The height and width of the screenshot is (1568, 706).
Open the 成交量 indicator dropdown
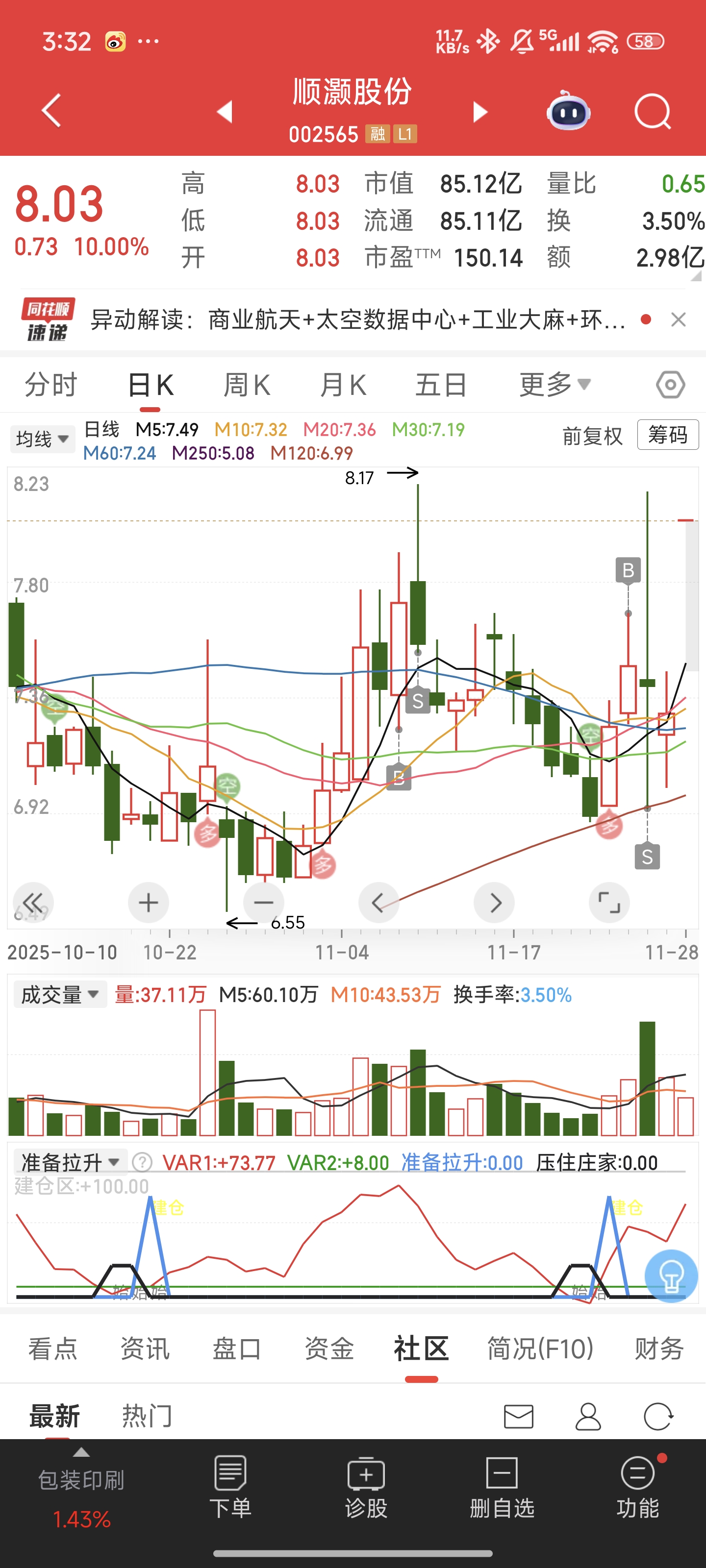[x=60, y=995]
